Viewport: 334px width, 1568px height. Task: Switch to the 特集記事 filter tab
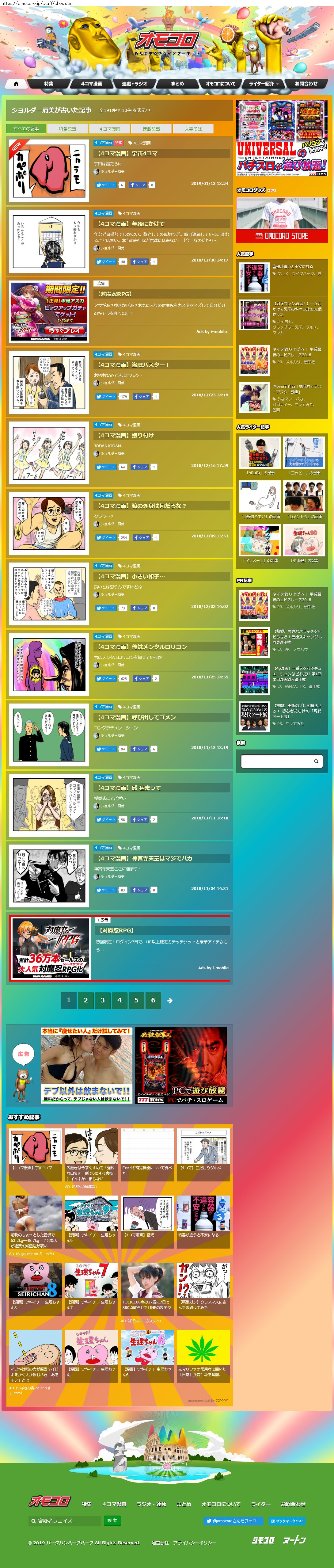coord(67,129)
